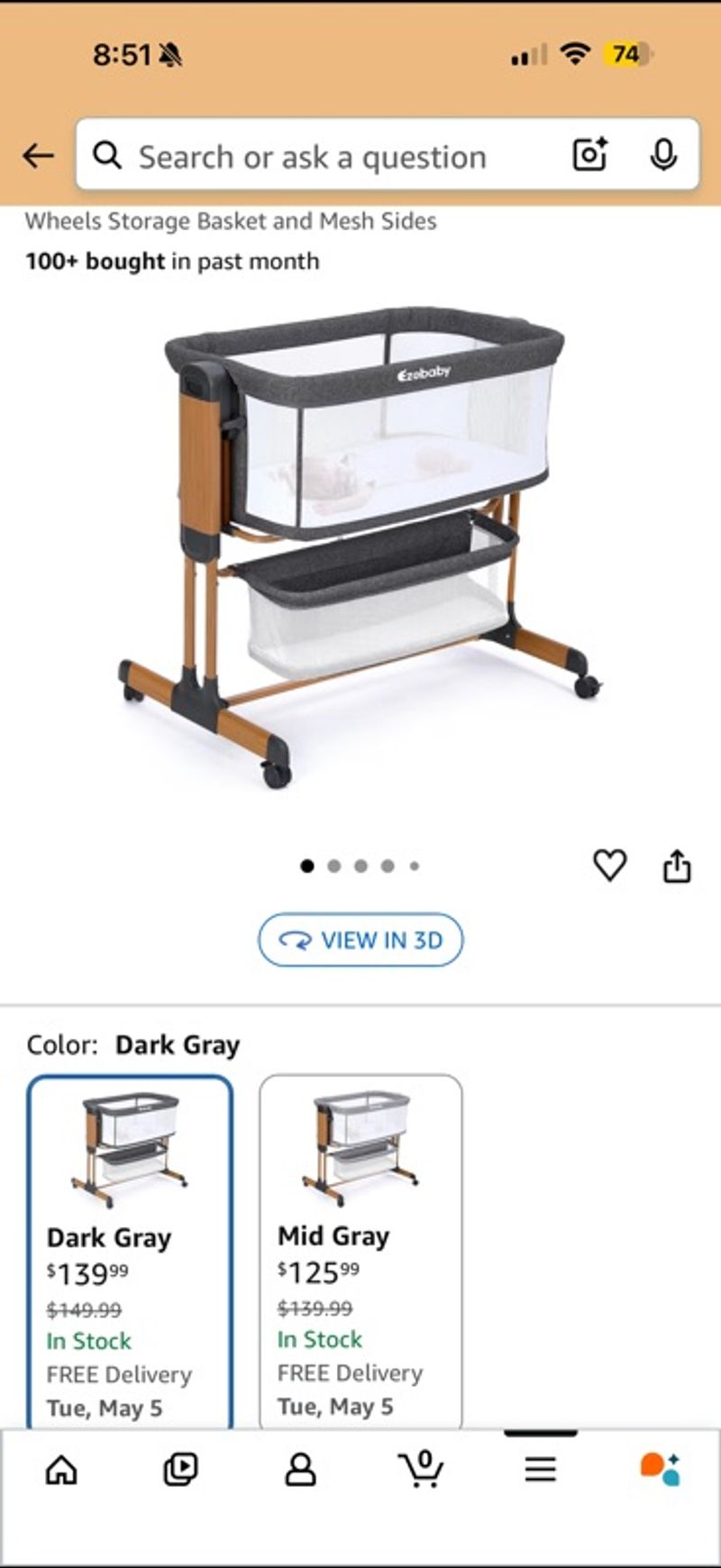Tap VIEW IN 3D button

tap(360, 940)
